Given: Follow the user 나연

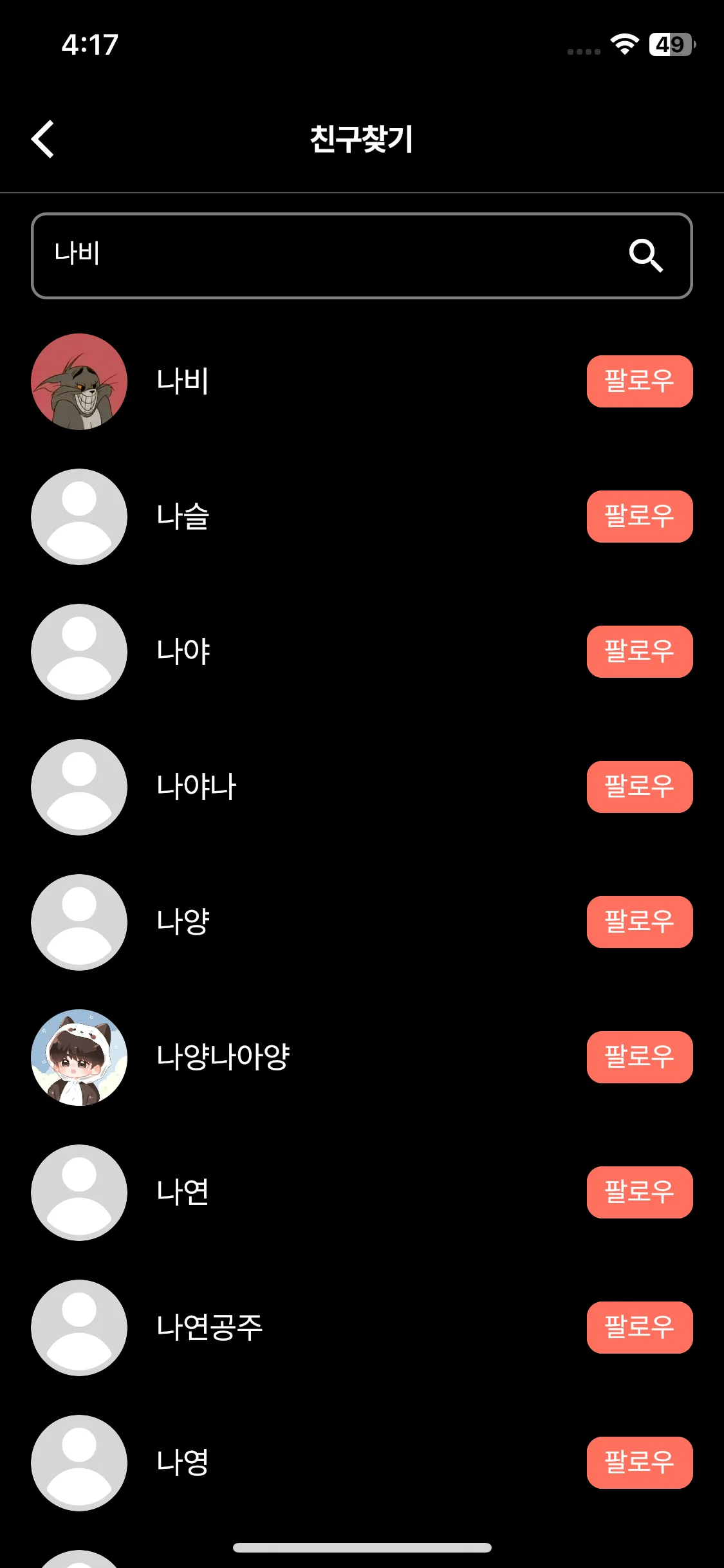Looking at the screenshot, I should pos(639,1192).
